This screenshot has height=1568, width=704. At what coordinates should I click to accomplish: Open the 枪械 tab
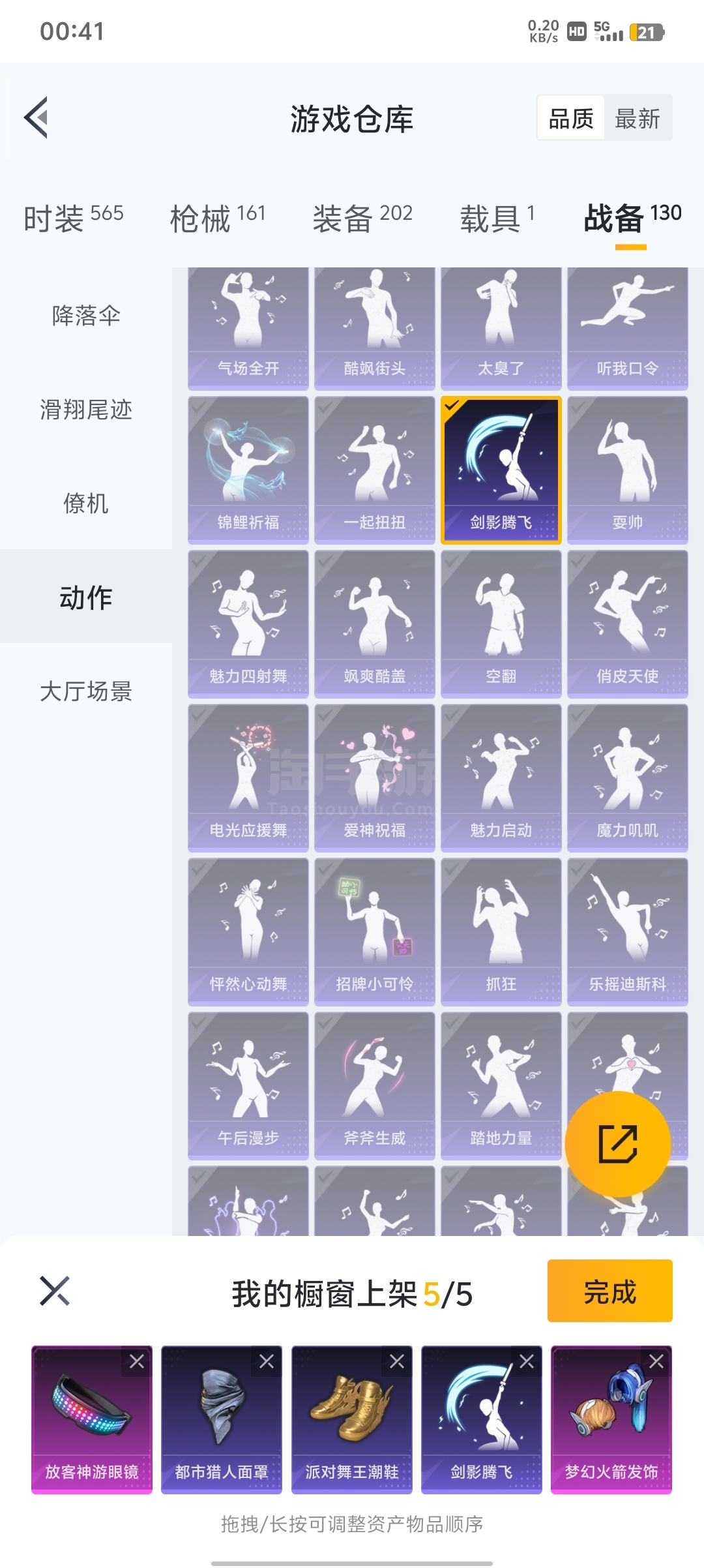(217, 217)
